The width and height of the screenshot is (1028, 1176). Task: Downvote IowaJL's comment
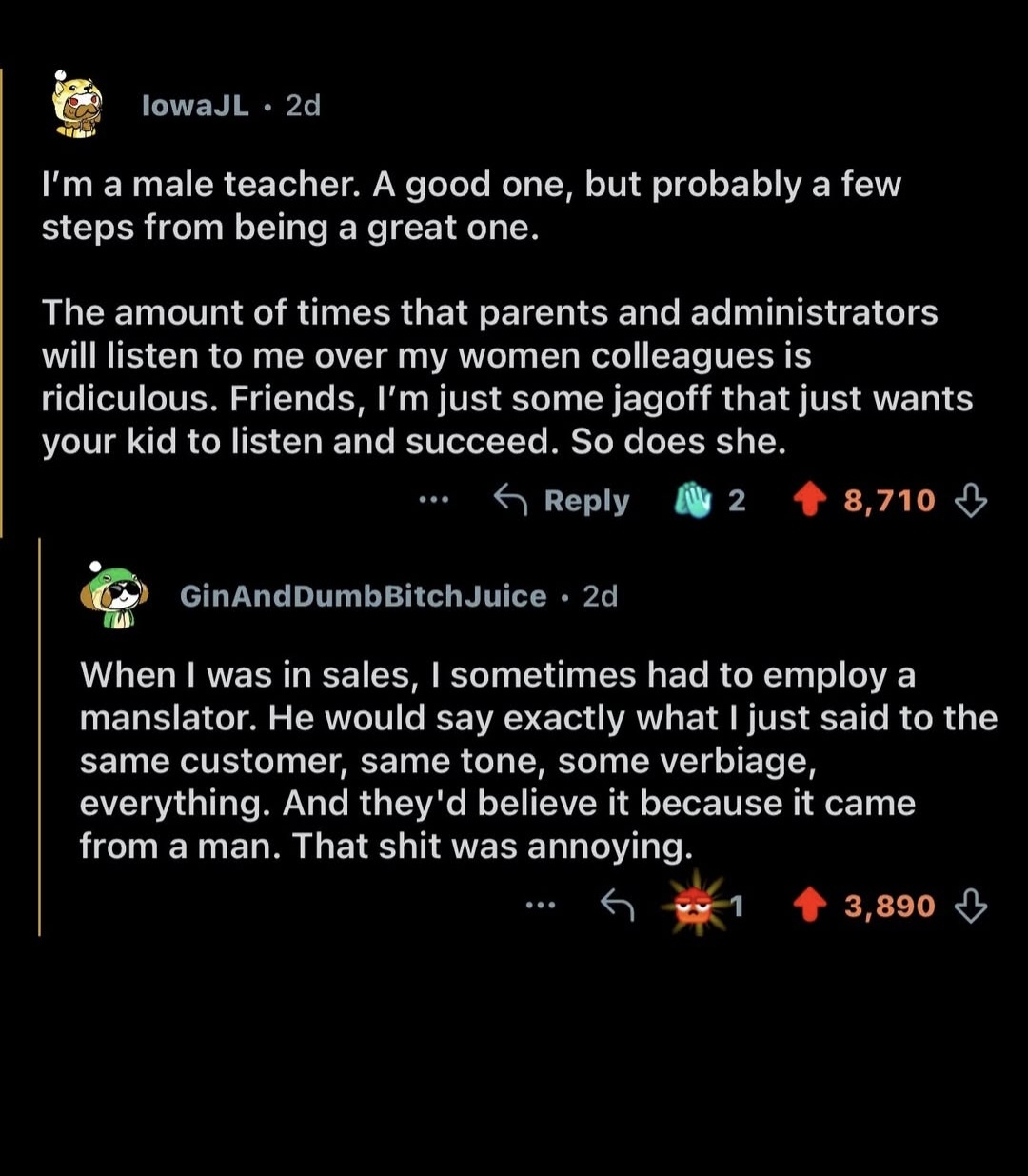tap(971, 500)
